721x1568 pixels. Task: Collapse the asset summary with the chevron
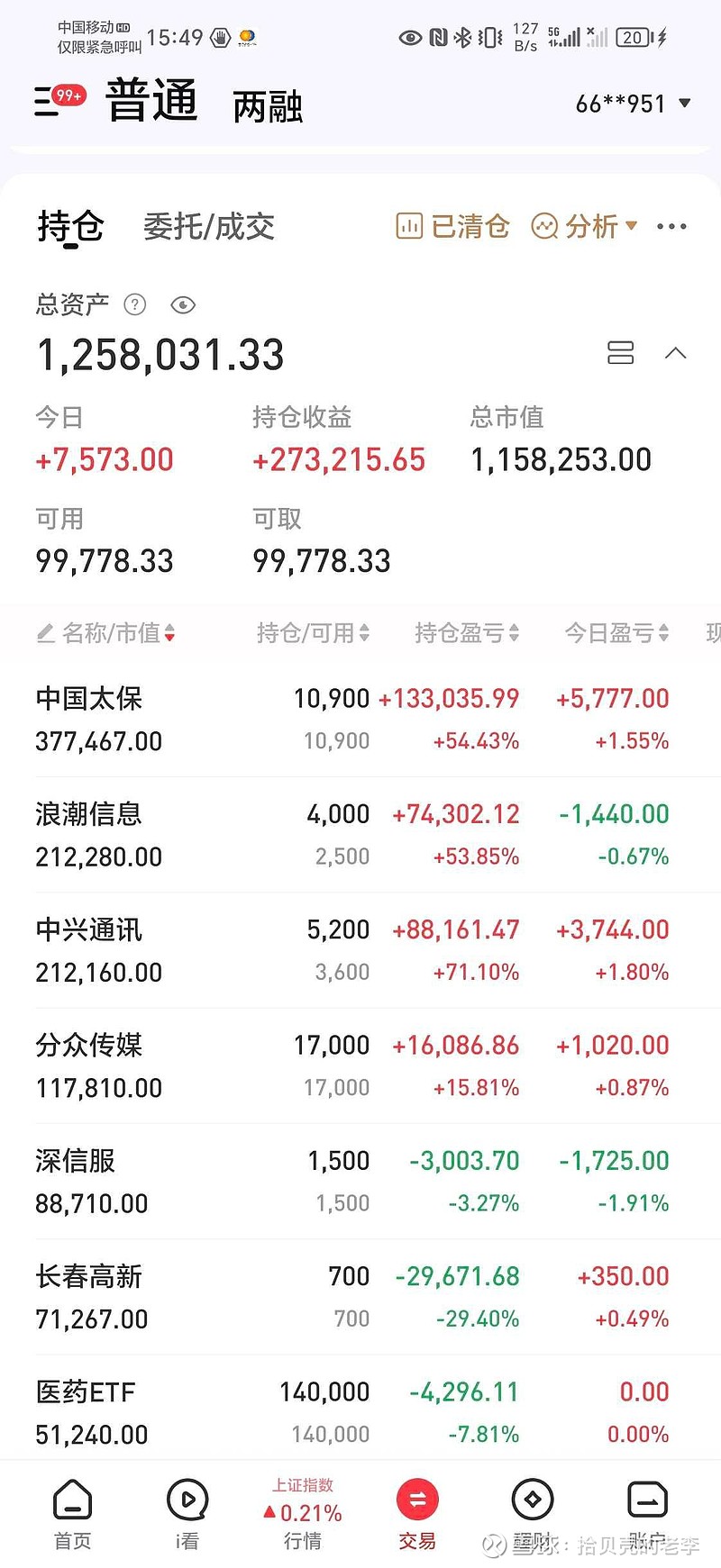pos(676,353)
